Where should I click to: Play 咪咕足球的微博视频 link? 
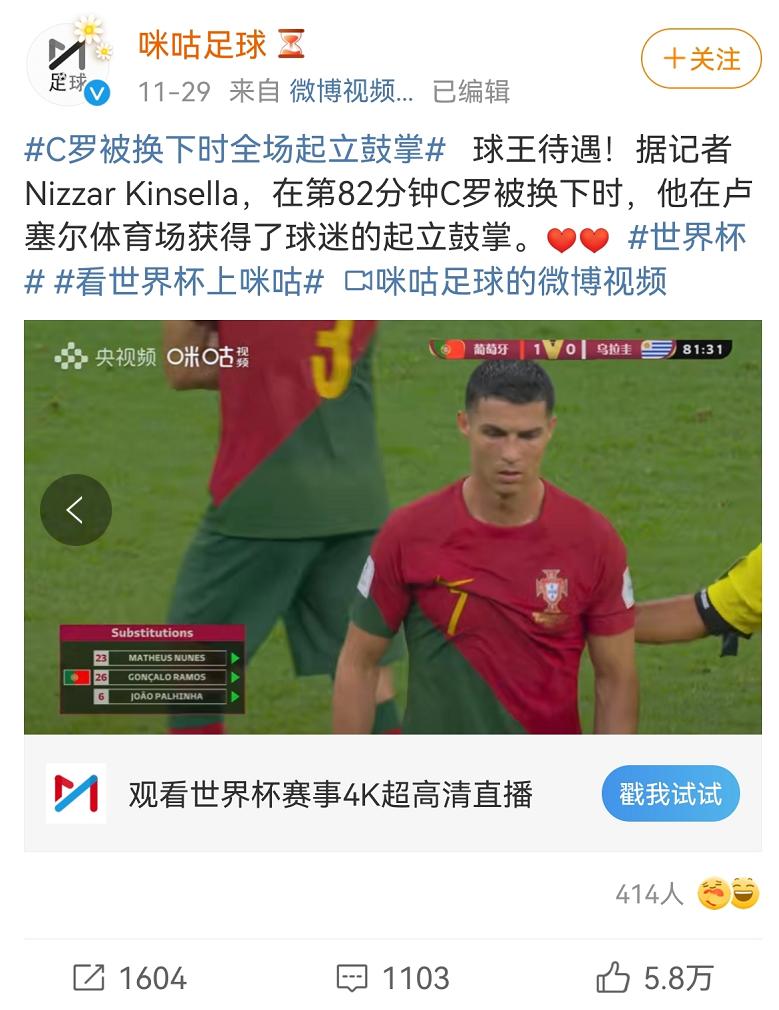[x=505, y=281]
